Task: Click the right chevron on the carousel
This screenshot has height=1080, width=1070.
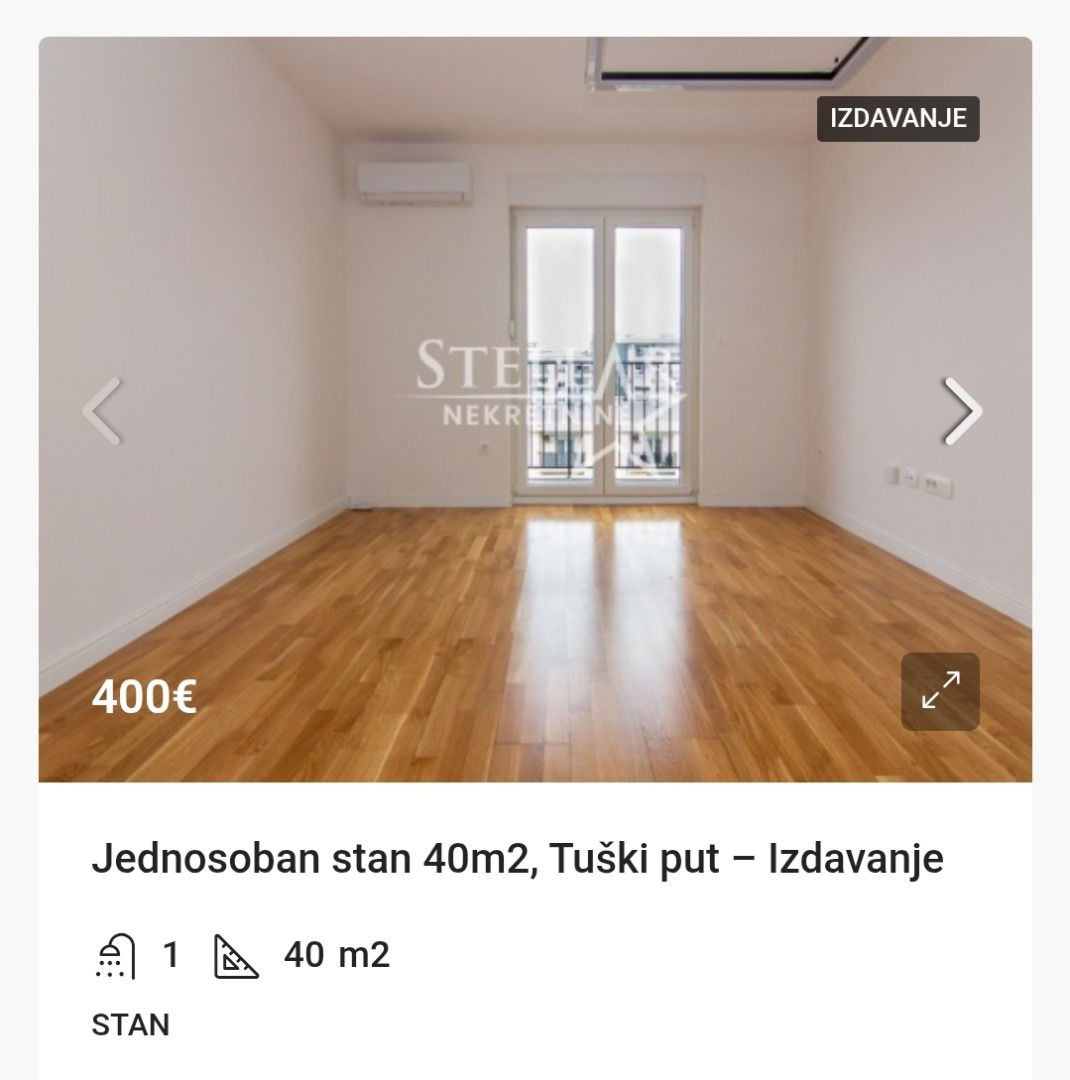Action: 962,408
